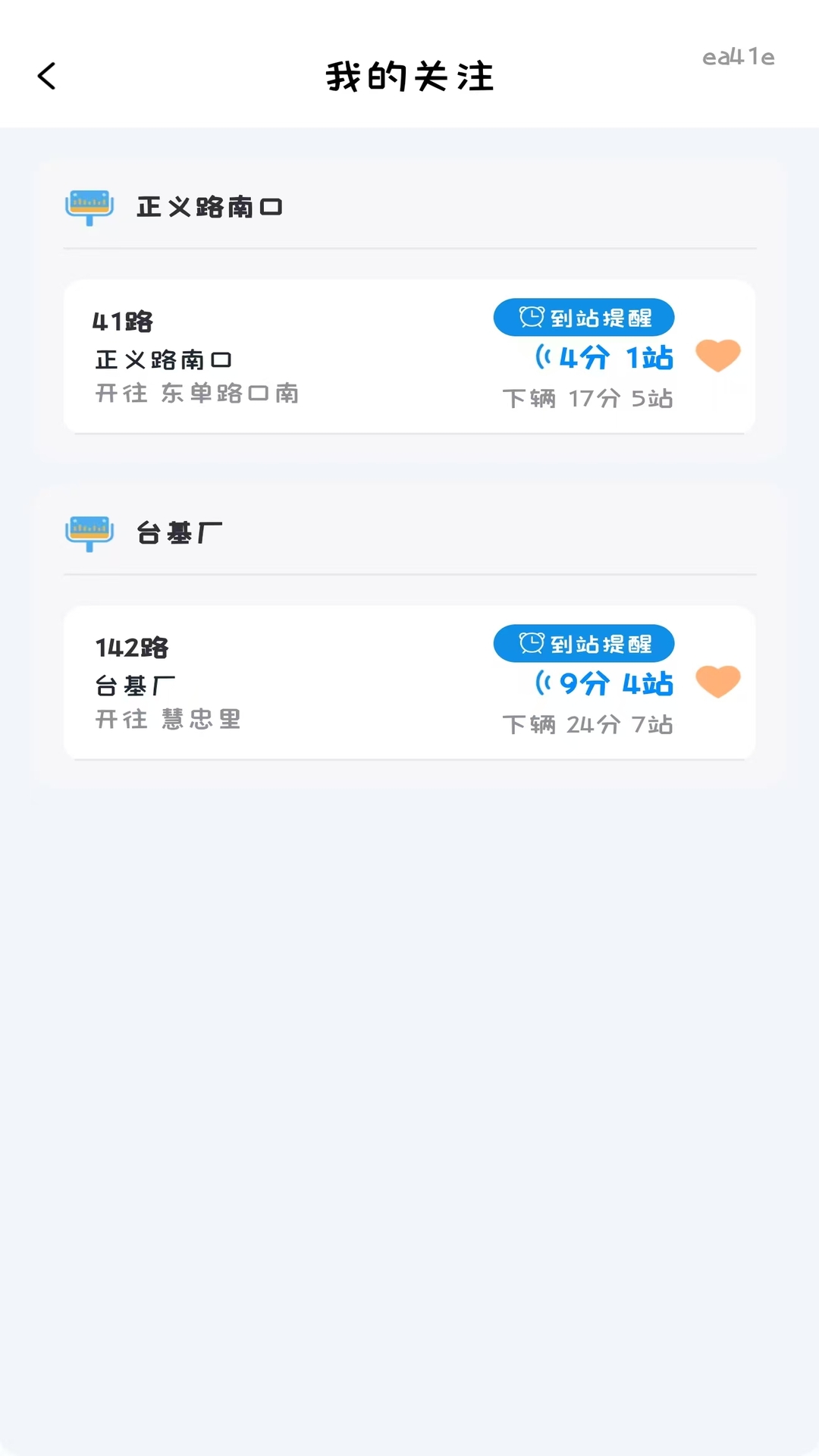Image resolution: width=819 pixels, height=1456 pixels.
Task: Open details of the 142路 card
Action: (x=303, y=682)
